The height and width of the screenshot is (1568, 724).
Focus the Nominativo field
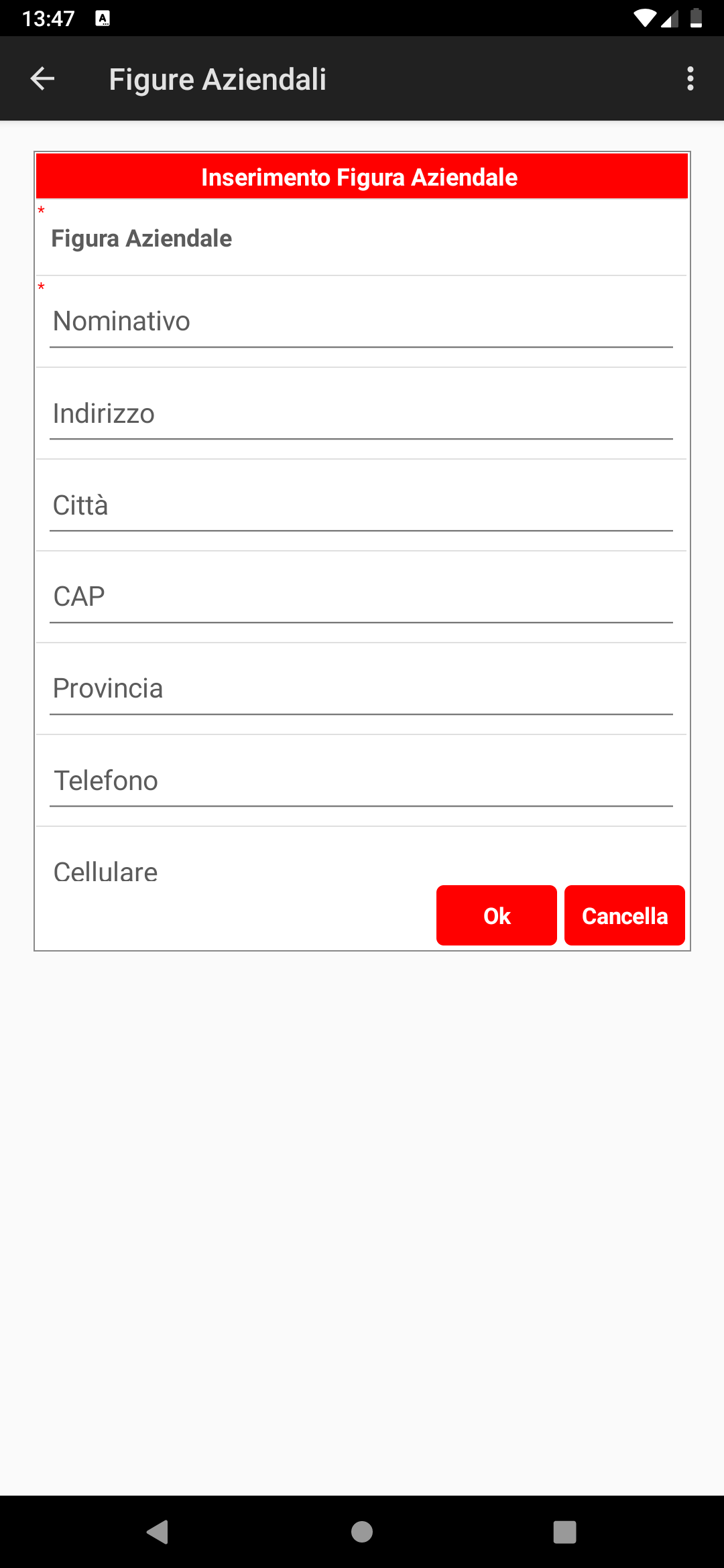tap(361, 322)
